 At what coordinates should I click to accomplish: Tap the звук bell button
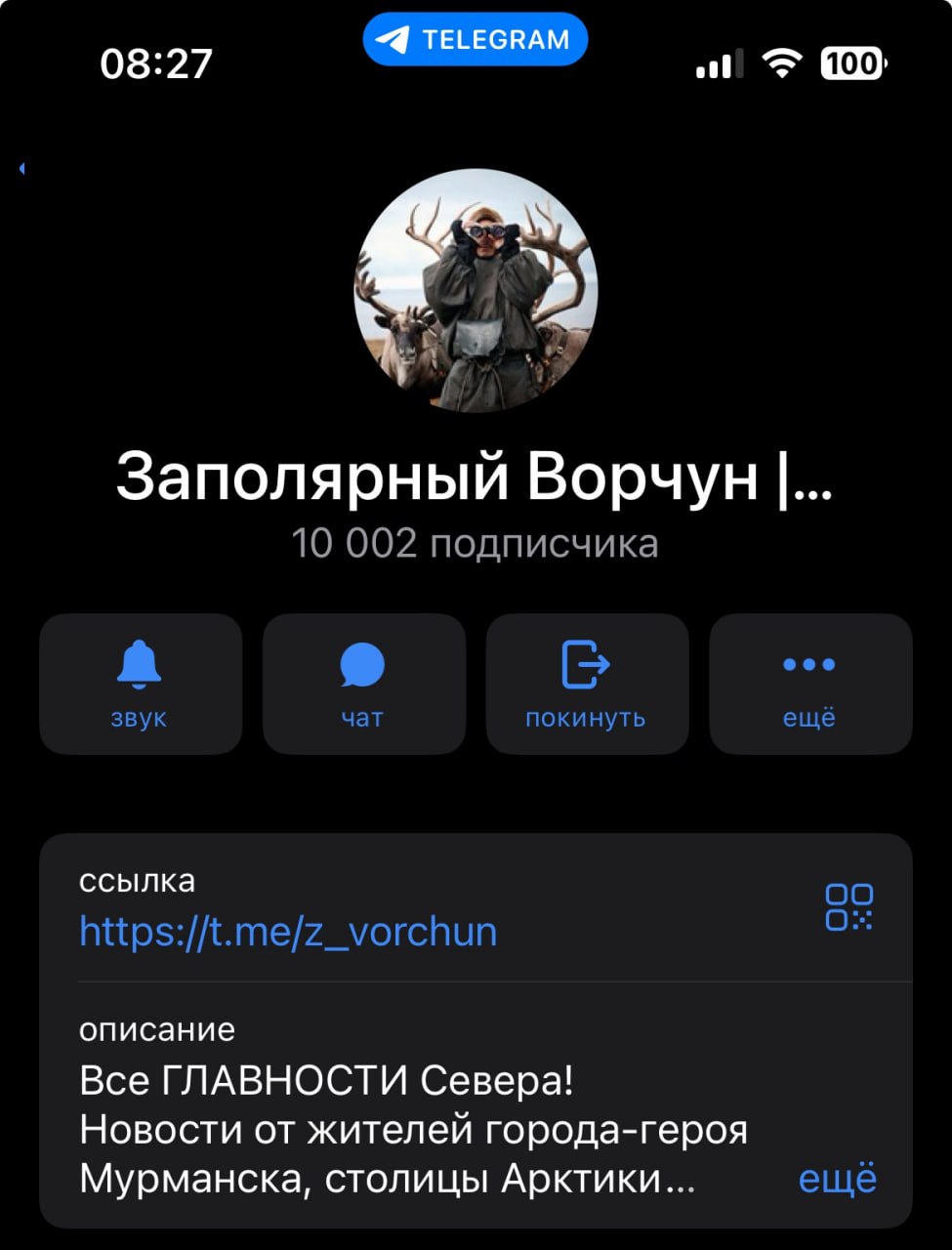(140, 684)
